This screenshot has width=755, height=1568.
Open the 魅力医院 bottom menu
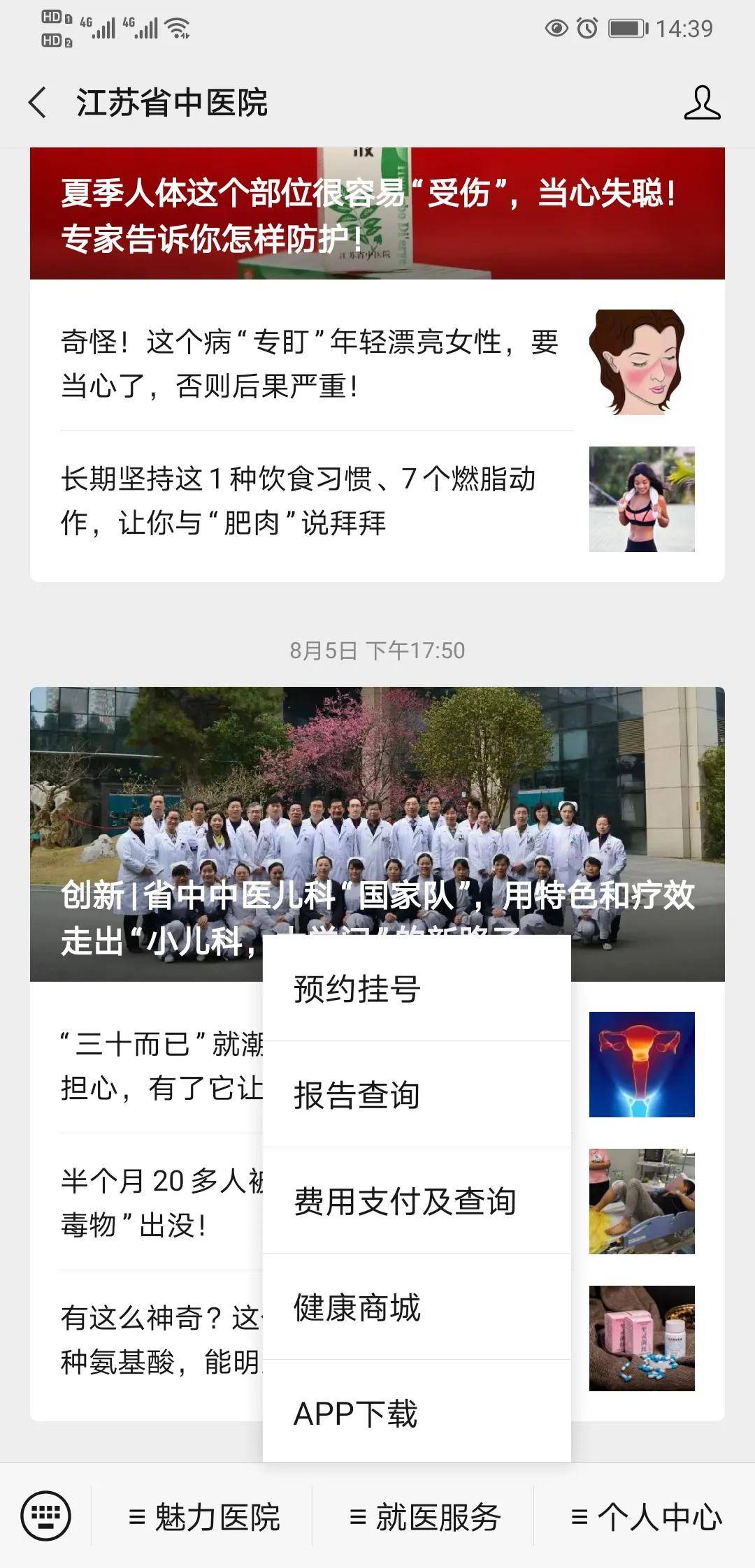point(203,1516)
